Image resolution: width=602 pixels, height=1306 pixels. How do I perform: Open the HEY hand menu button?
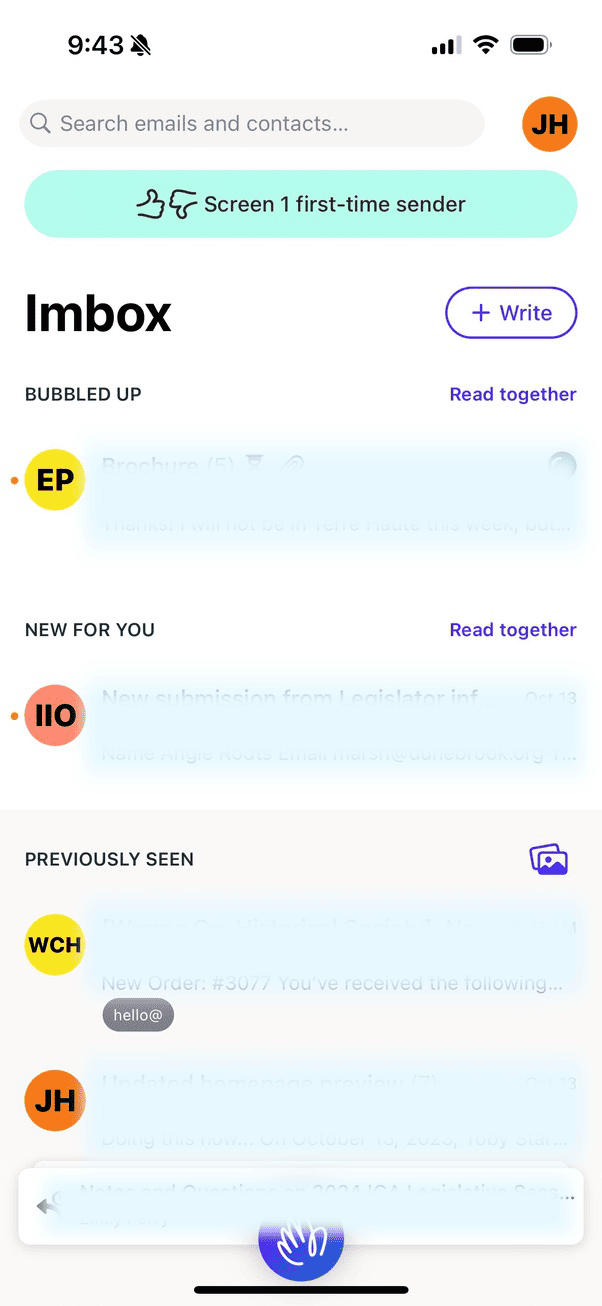click(301, 1240)
